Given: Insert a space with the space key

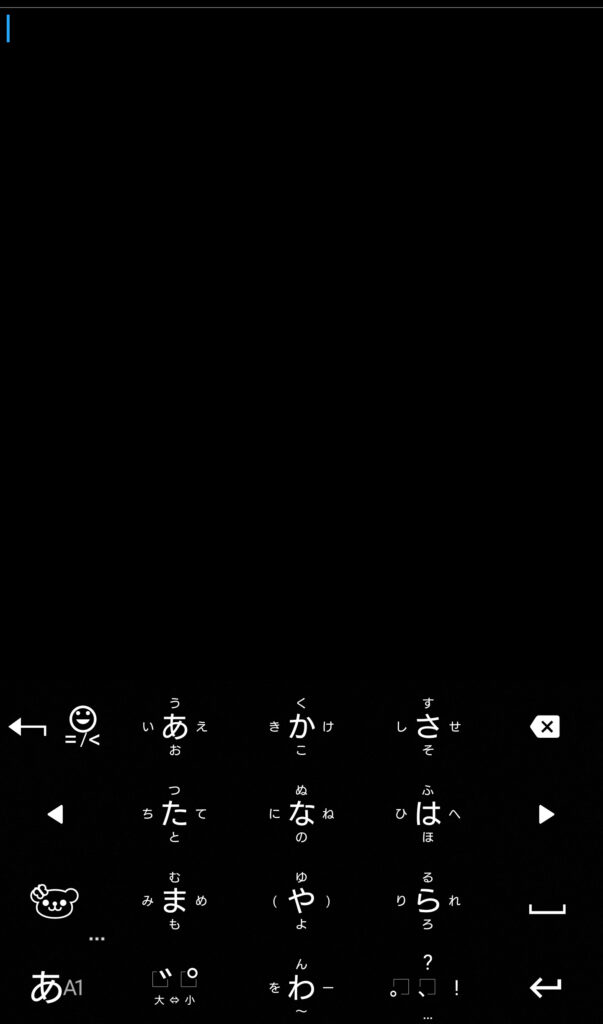Looking at the screenshot, I should (547, 908).
